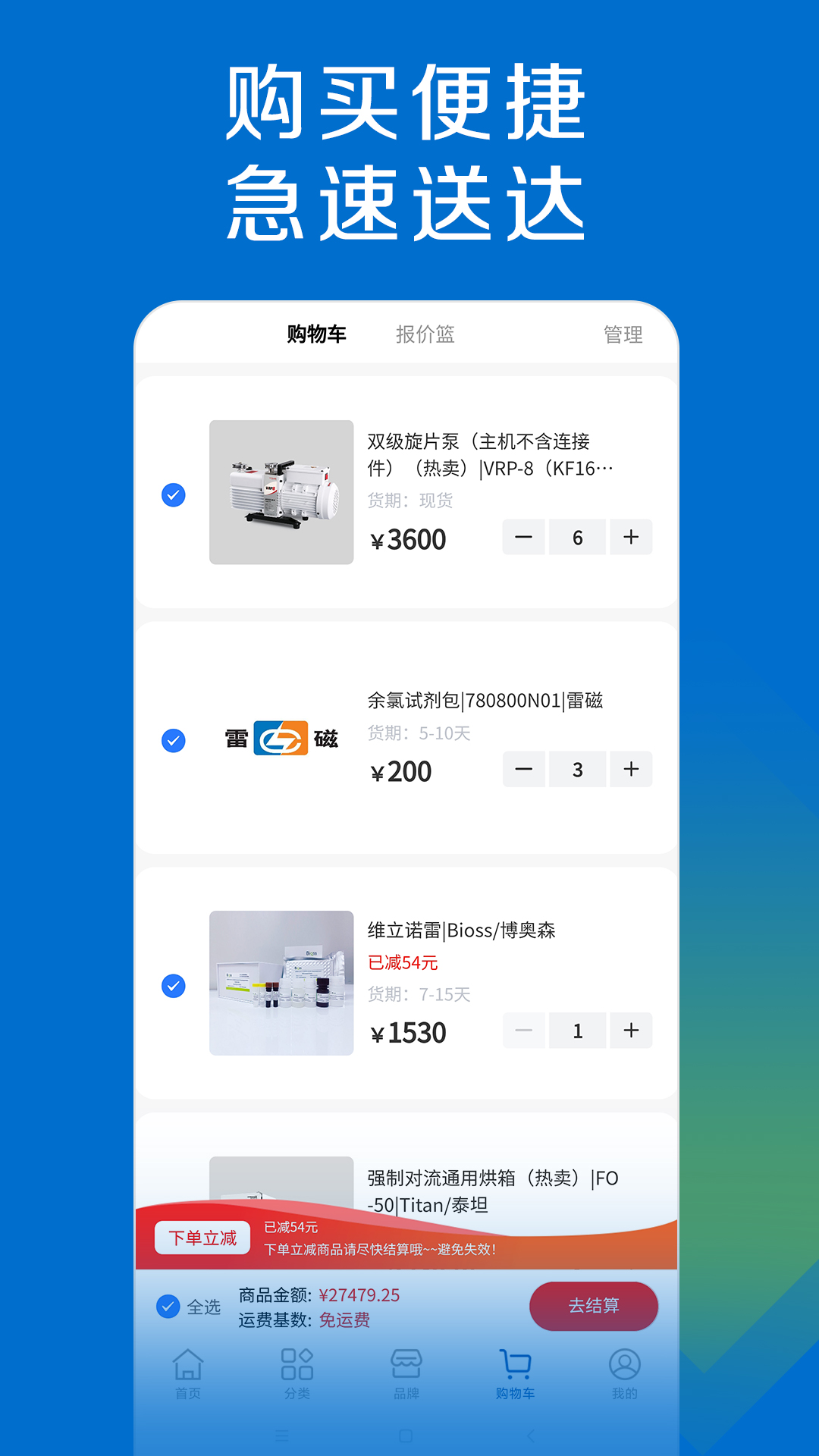
Task: Switch to the 报价篮 tab
Action: 427,334
